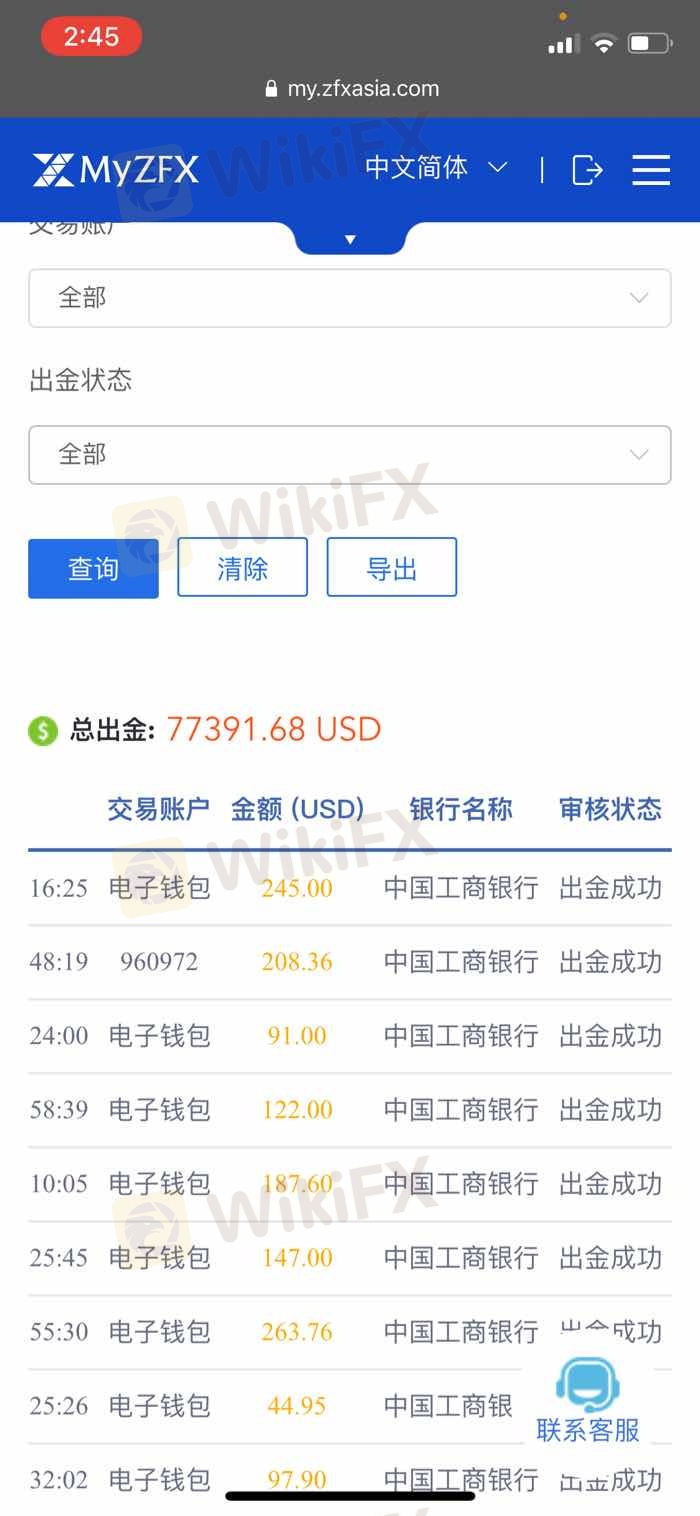Tap the logout icon in header
700x1516 pixels.
tap(587, 170)
